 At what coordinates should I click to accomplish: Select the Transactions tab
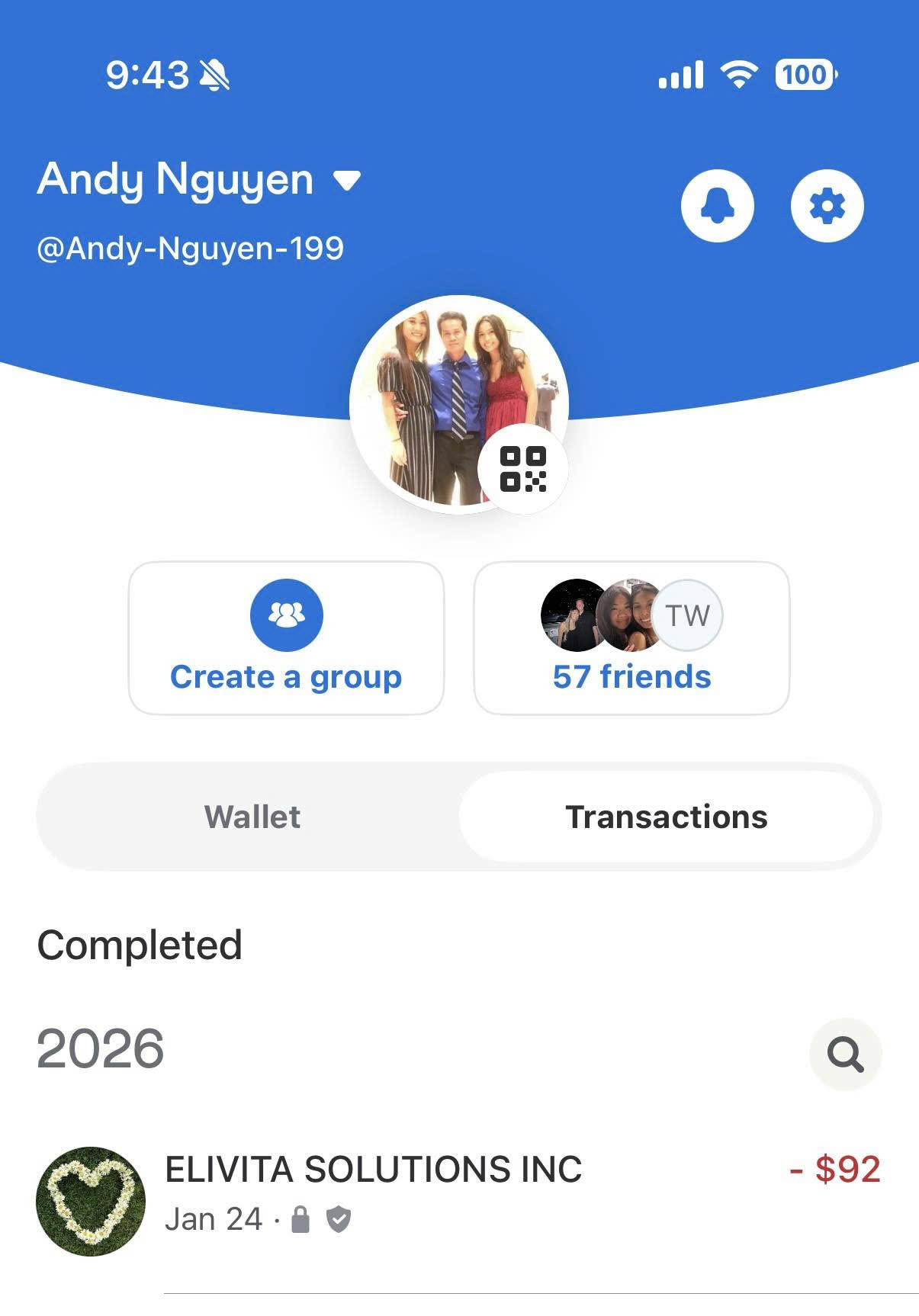coord(666,817)
